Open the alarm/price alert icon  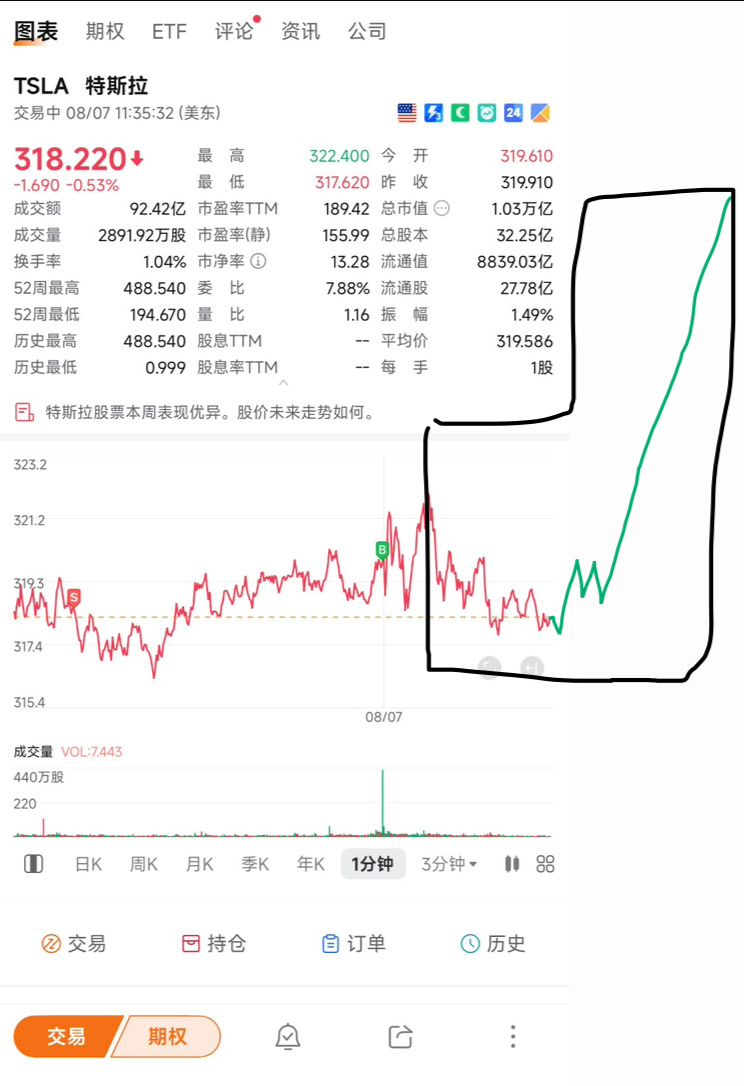(x=287, y=1037)
